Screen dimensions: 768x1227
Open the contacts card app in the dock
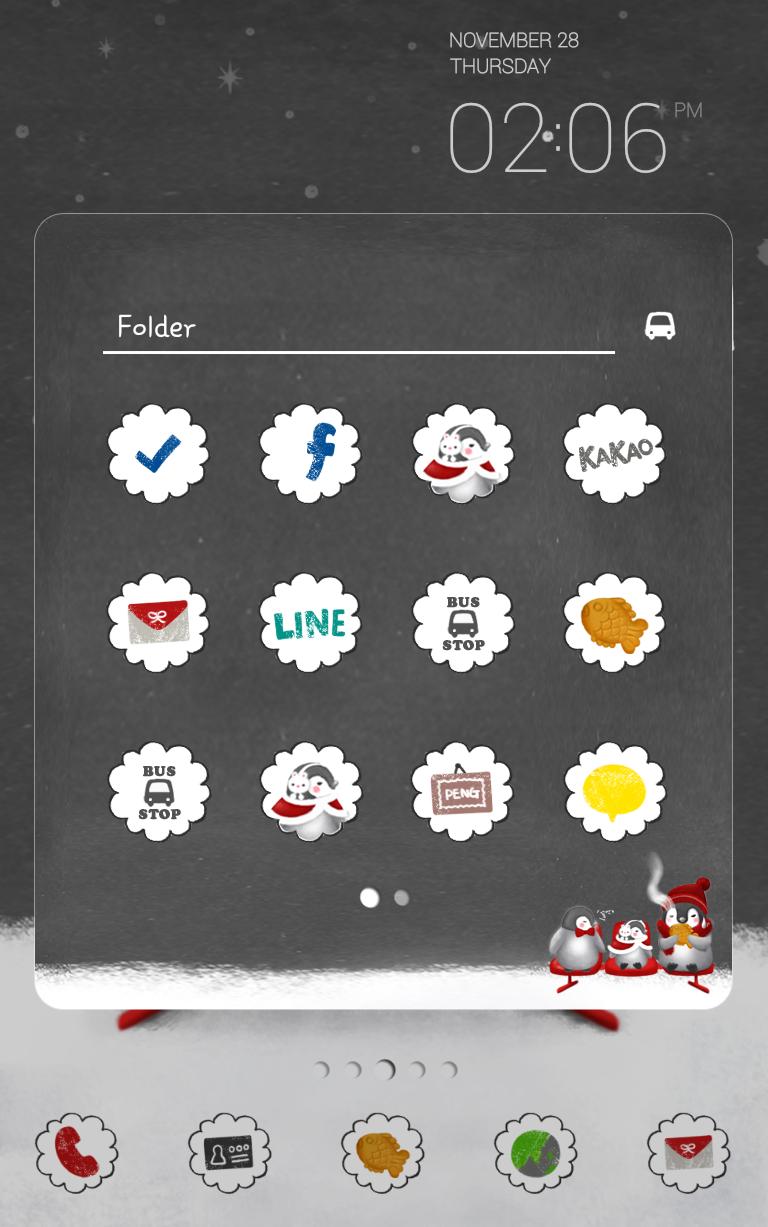230,1153
